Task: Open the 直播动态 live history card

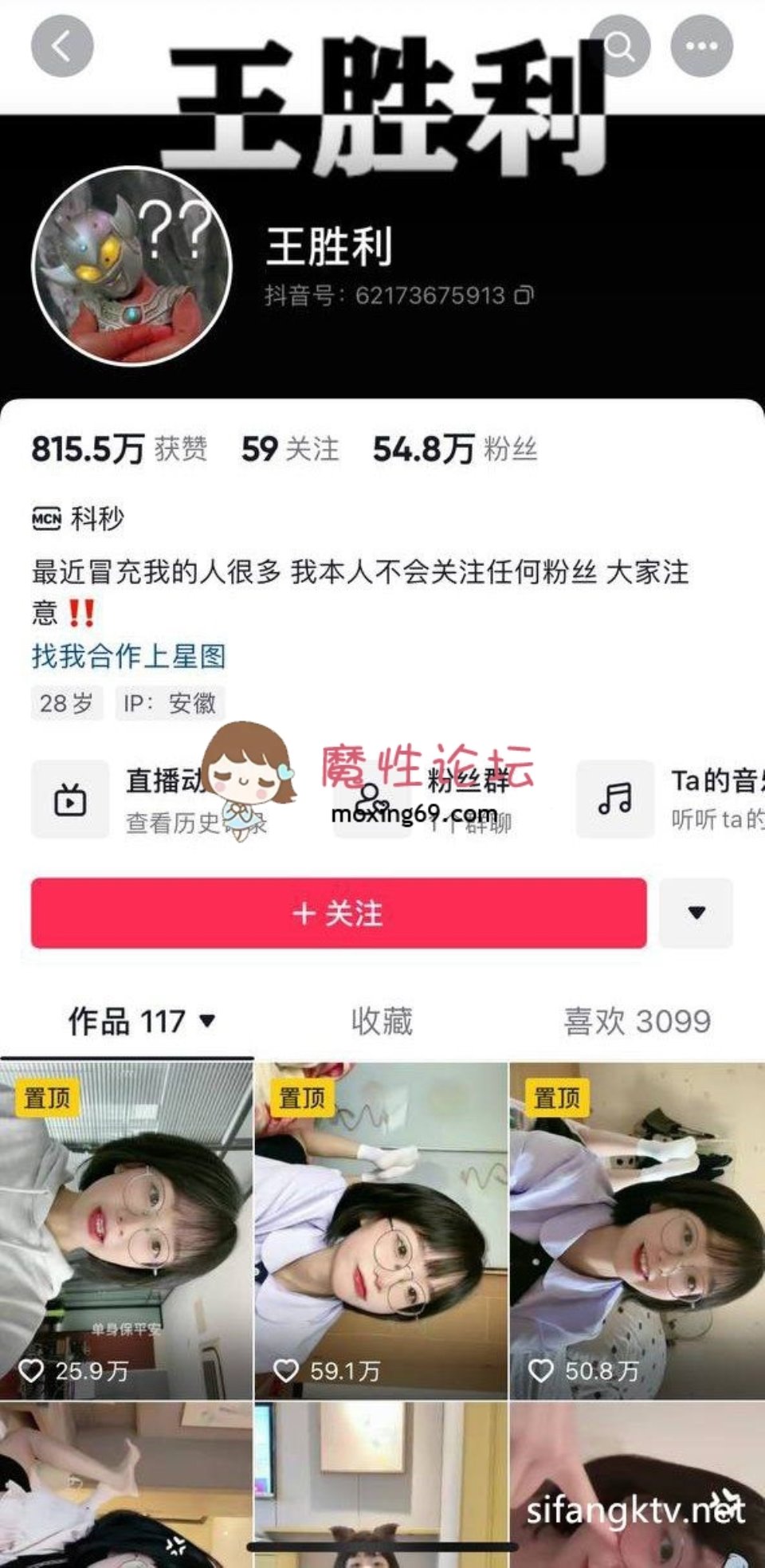Action: [x=120, y=800]
